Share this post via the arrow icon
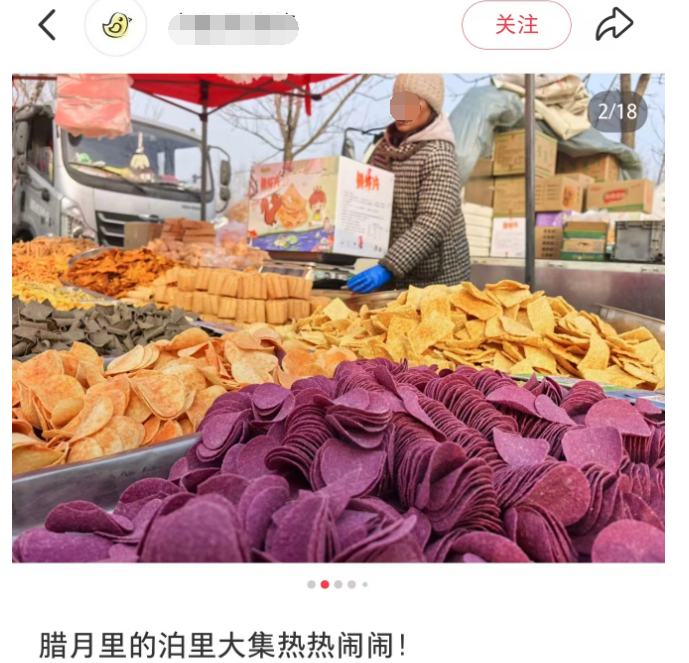 pos(614,25)
